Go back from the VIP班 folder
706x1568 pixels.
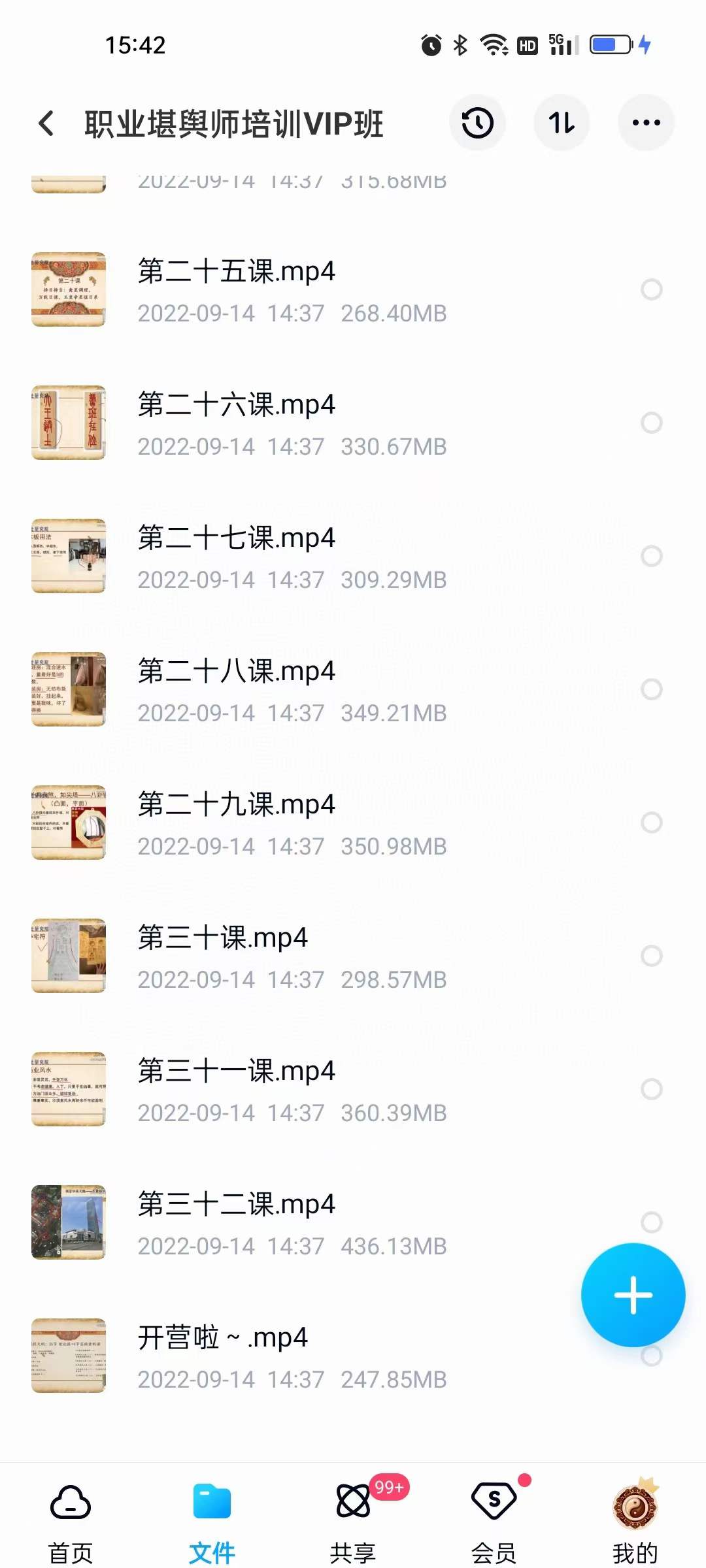pyautogui.click(x=46, y=123)
